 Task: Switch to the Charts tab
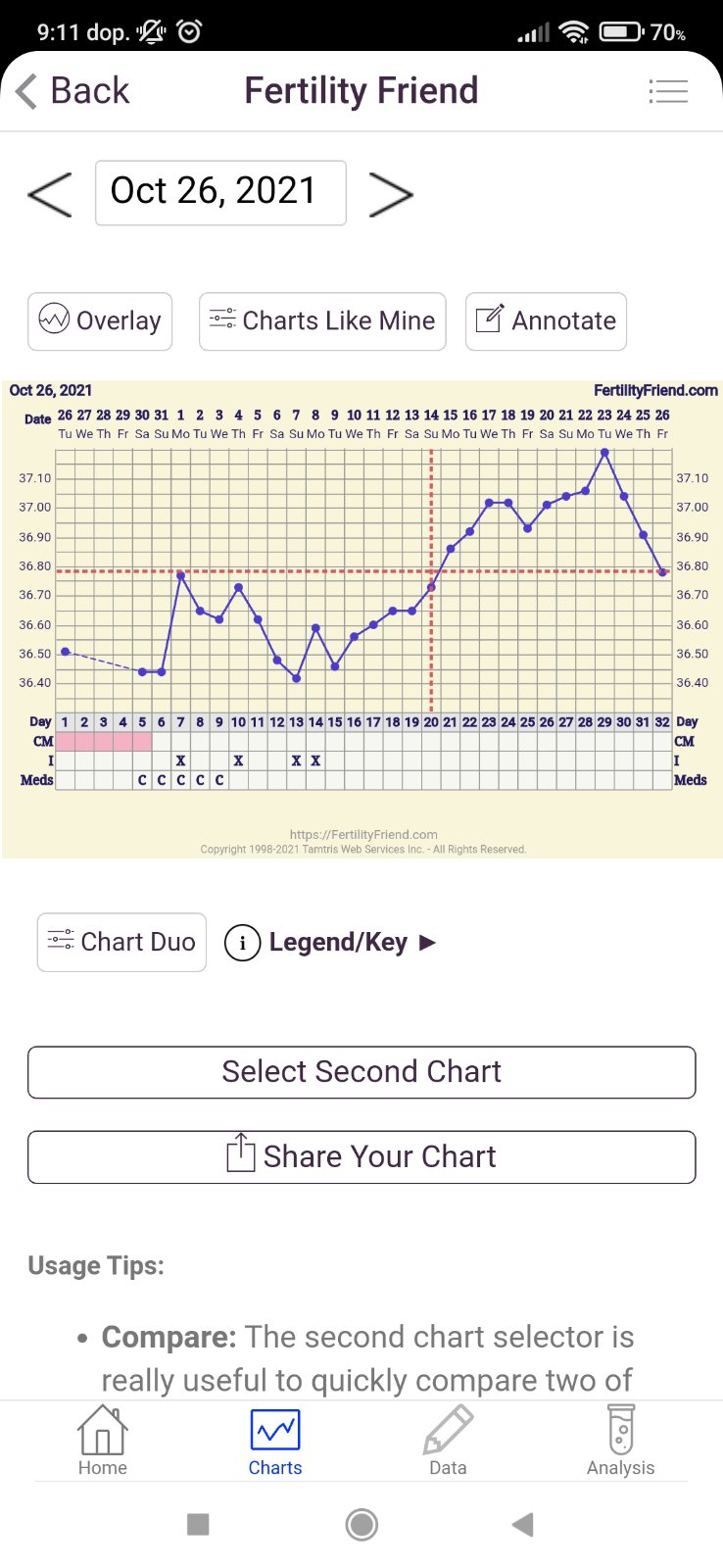(275, 1441)
